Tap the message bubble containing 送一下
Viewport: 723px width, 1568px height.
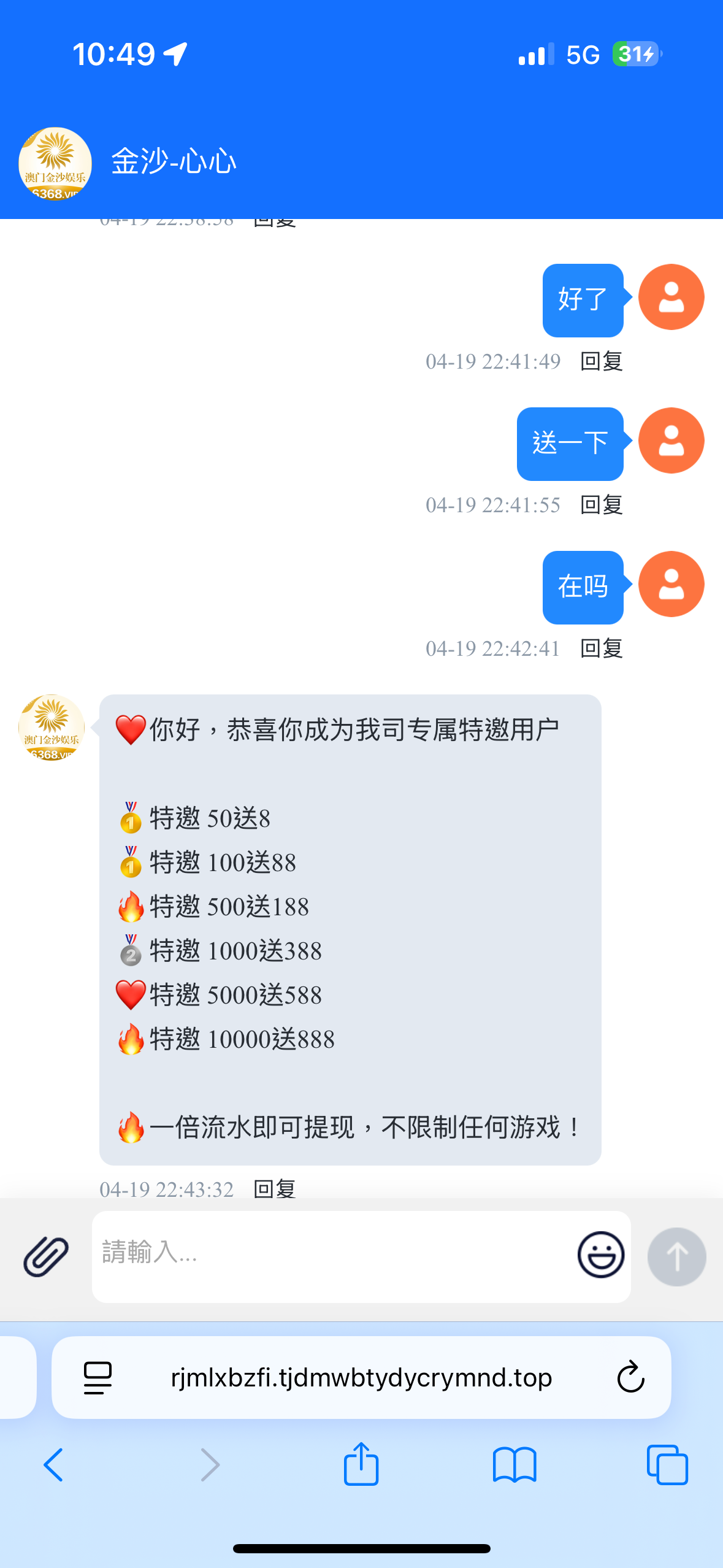pos(569,441)
